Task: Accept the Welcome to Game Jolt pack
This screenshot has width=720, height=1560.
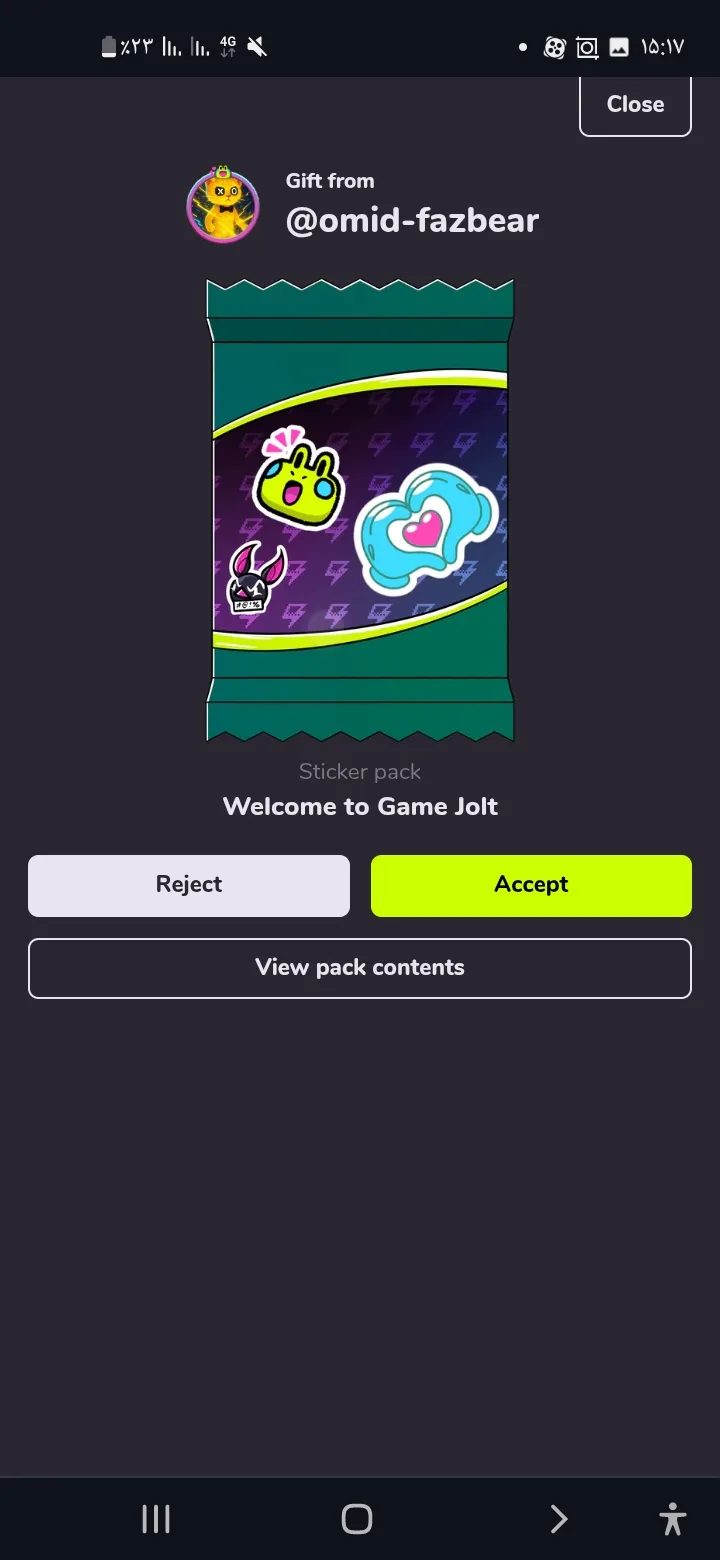Action: pyautogui.click(x=531, y=885)
